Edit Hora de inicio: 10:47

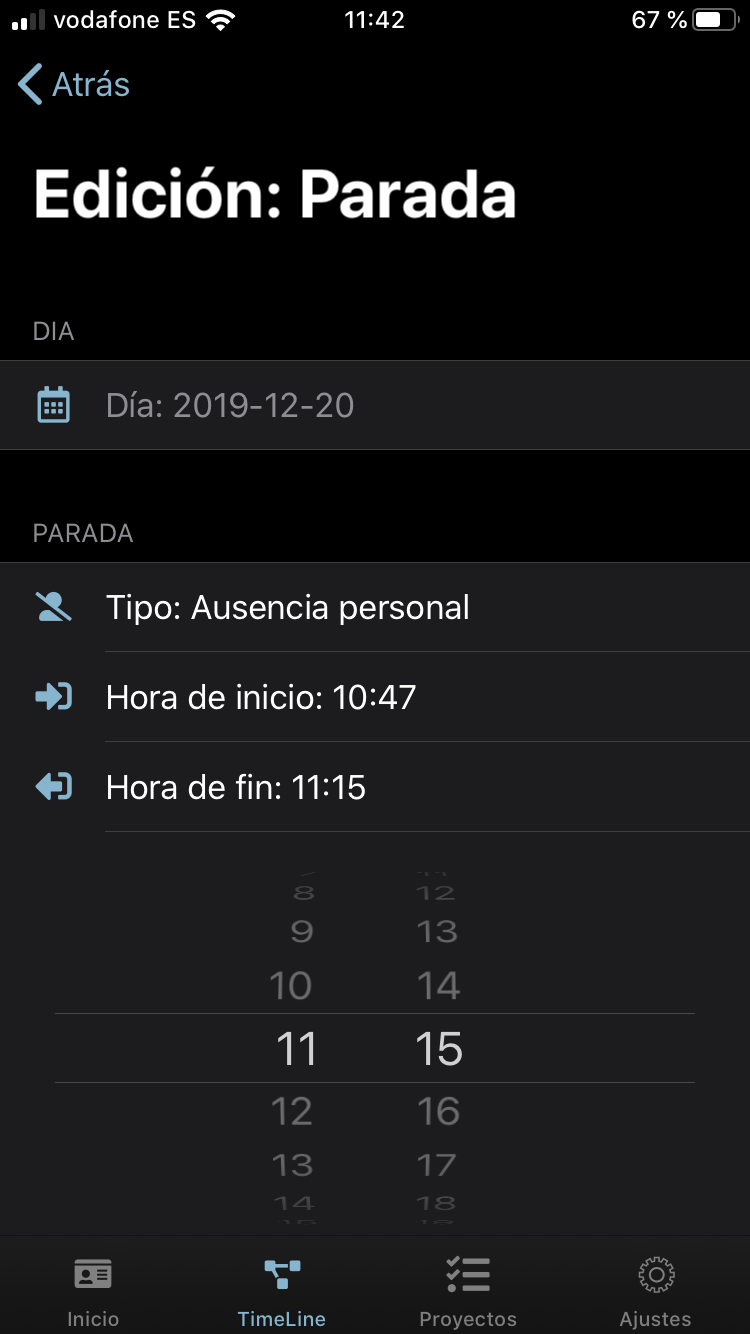(375, 697)
